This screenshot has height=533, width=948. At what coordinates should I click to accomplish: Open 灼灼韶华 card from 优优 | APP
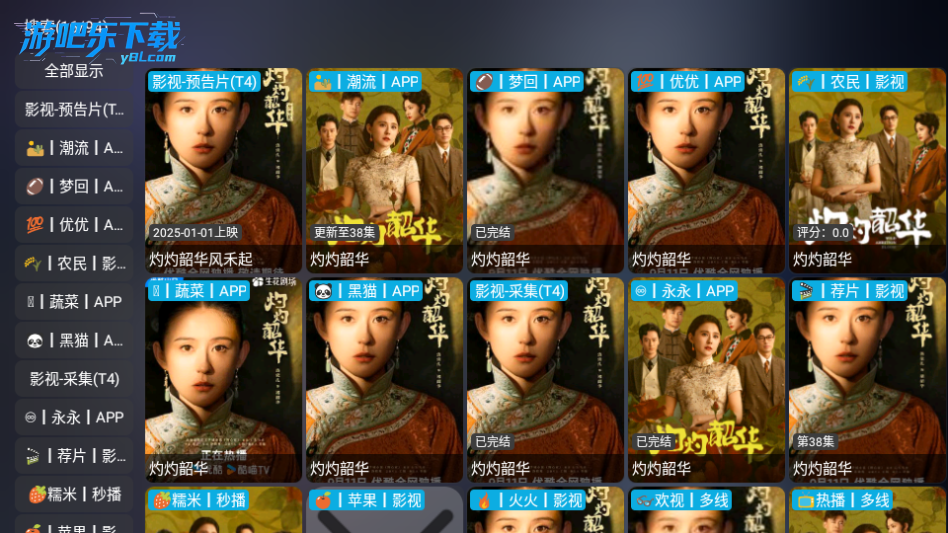tap(707, 170)
